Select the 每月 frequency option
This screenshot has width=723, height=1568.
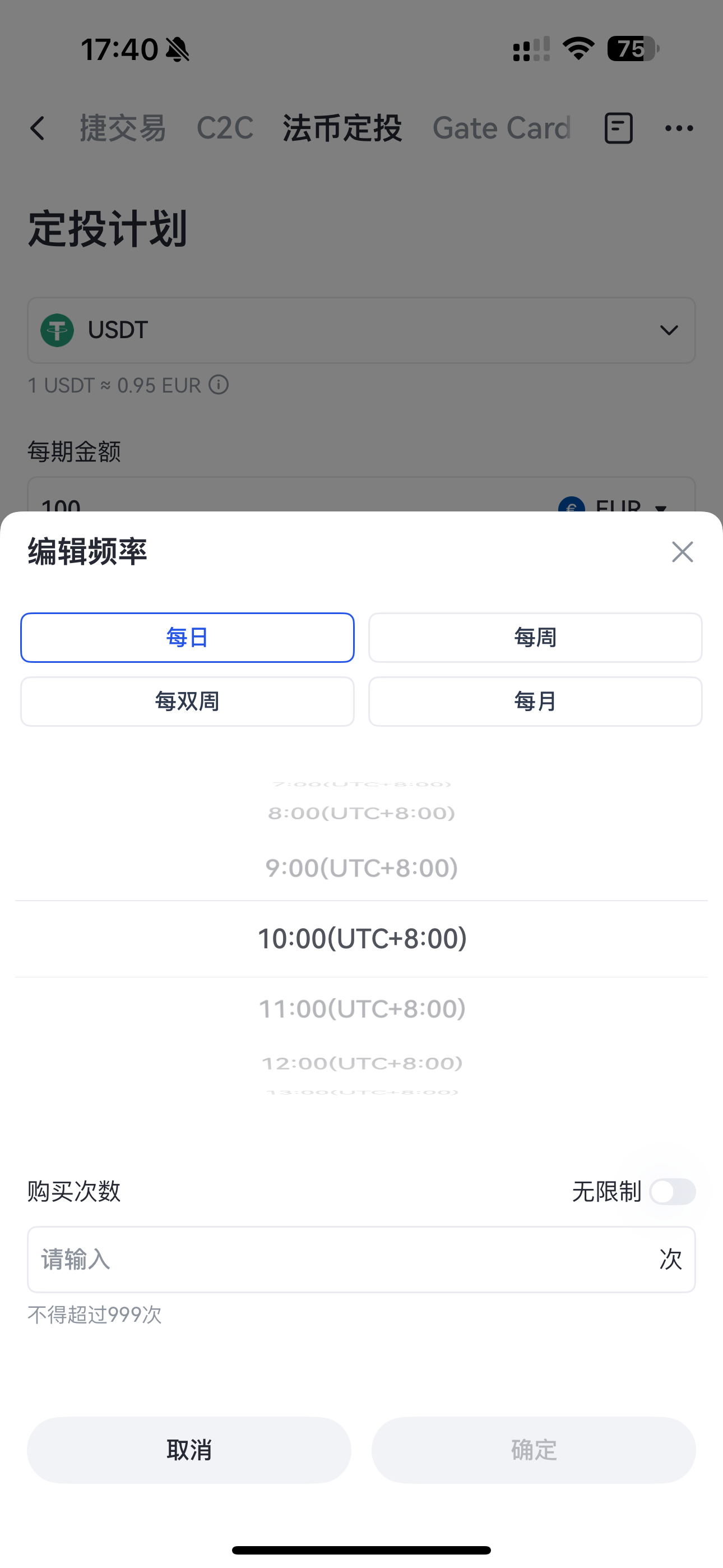click(536, 701)
